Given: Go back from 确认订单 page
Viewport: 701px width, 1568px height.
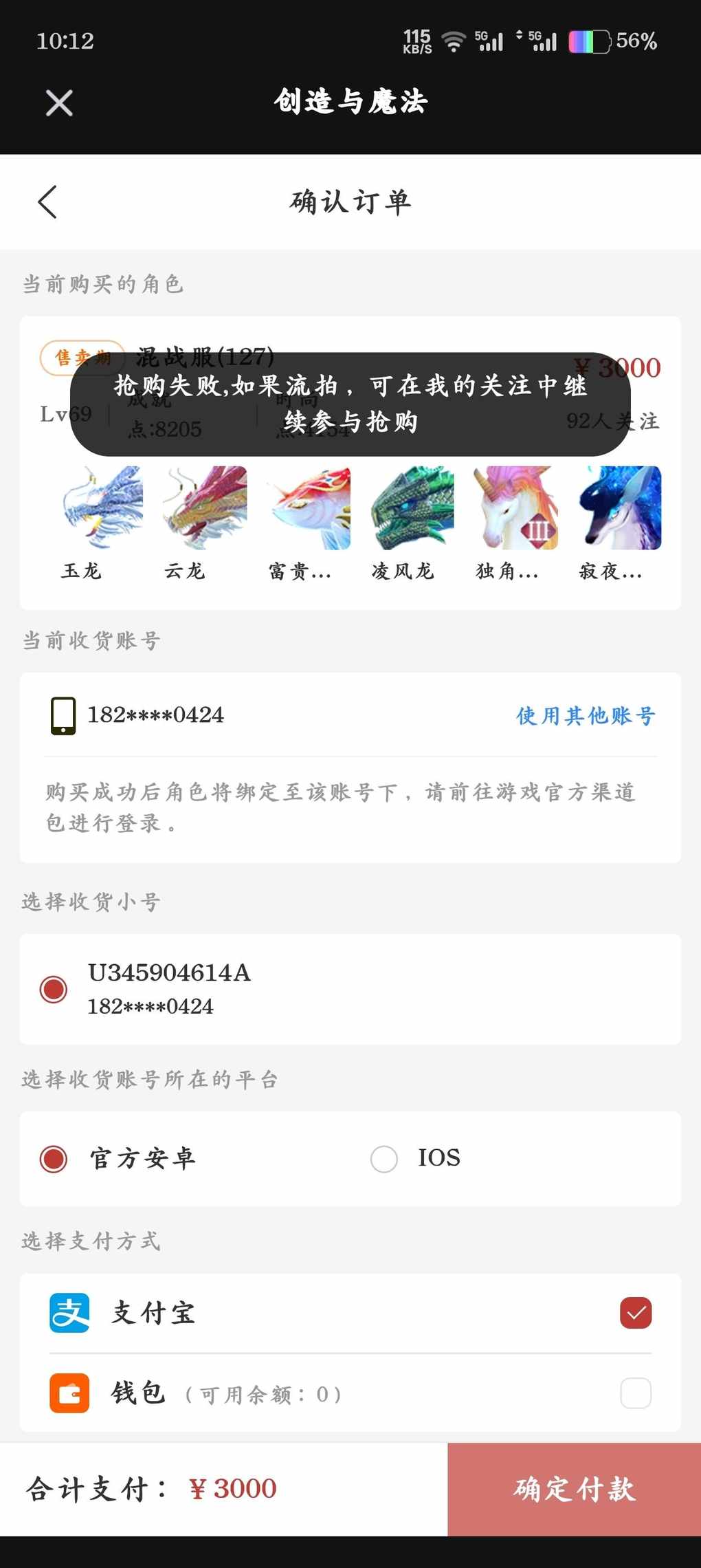Looking at the screenshot, I should click(x=47, y=202).
